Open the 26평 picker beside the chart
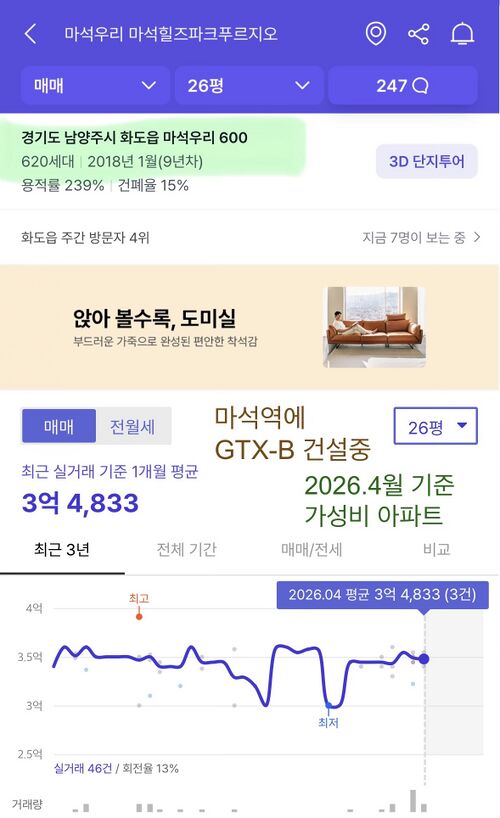This screenshot has width=500, height=818. 435,426
